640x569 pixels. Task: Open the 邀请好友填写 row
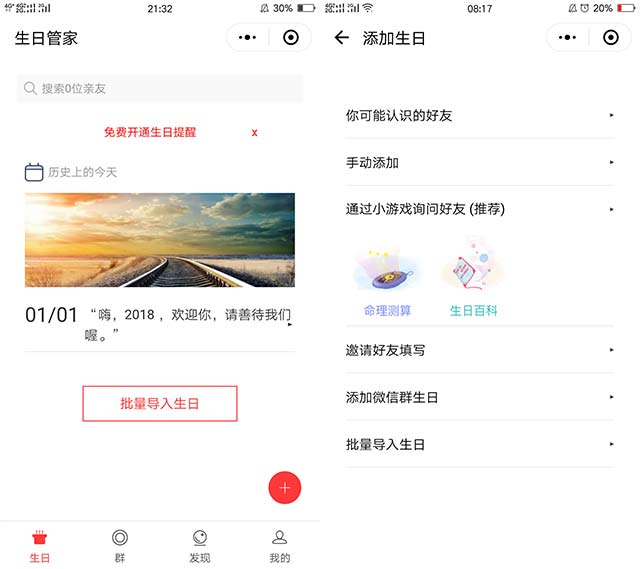480,351
